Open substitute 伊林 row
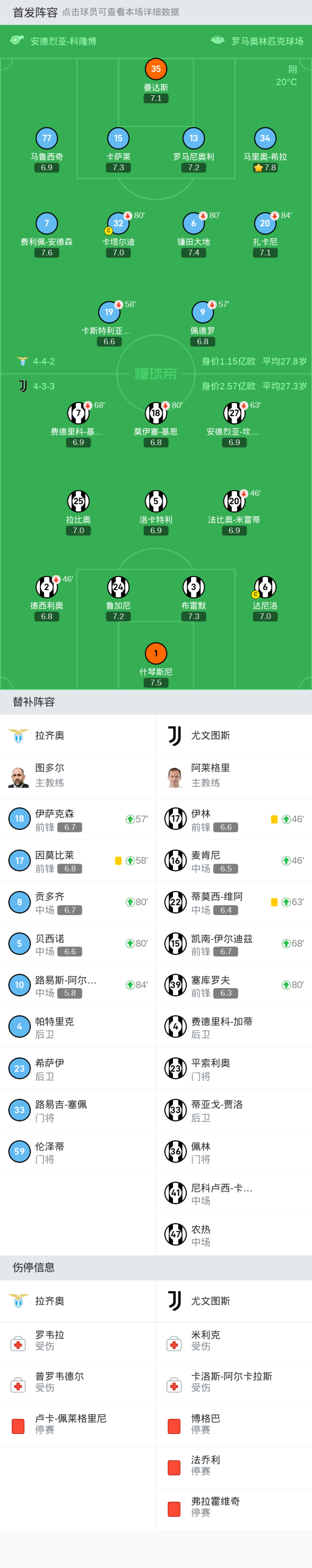Viewport: 312px width, 1568px height. tap(234, 820)
